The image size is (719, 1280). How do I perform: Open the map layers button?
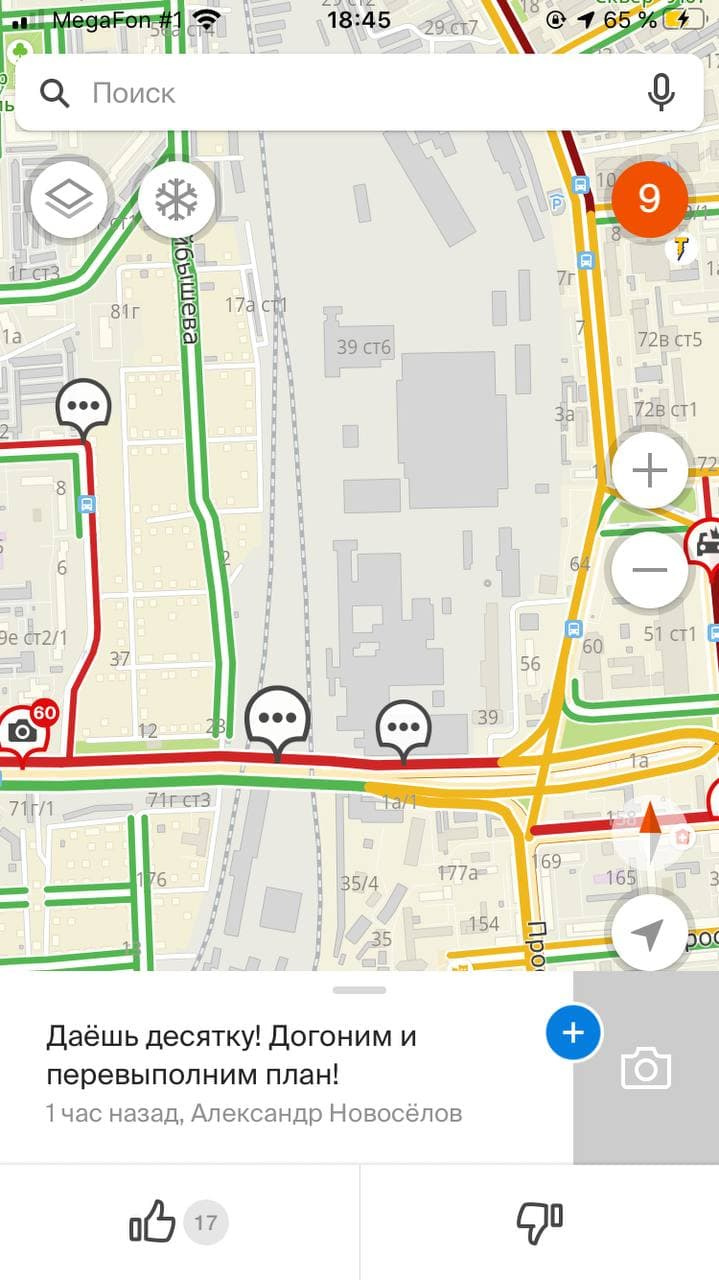click(x=69, y=200)
